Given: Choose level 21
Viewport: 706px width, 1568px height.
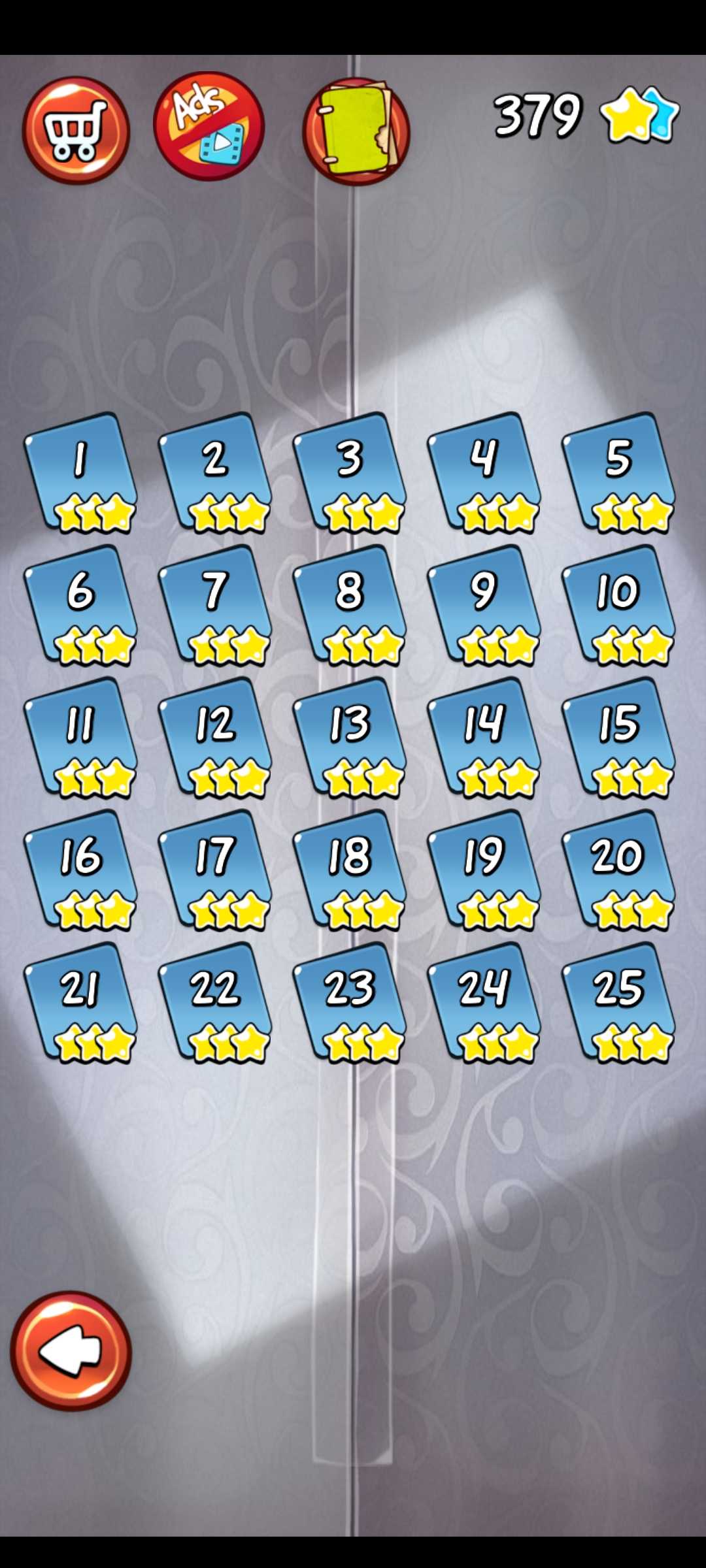Looking at the screenshot, I should click(82, 1002).
